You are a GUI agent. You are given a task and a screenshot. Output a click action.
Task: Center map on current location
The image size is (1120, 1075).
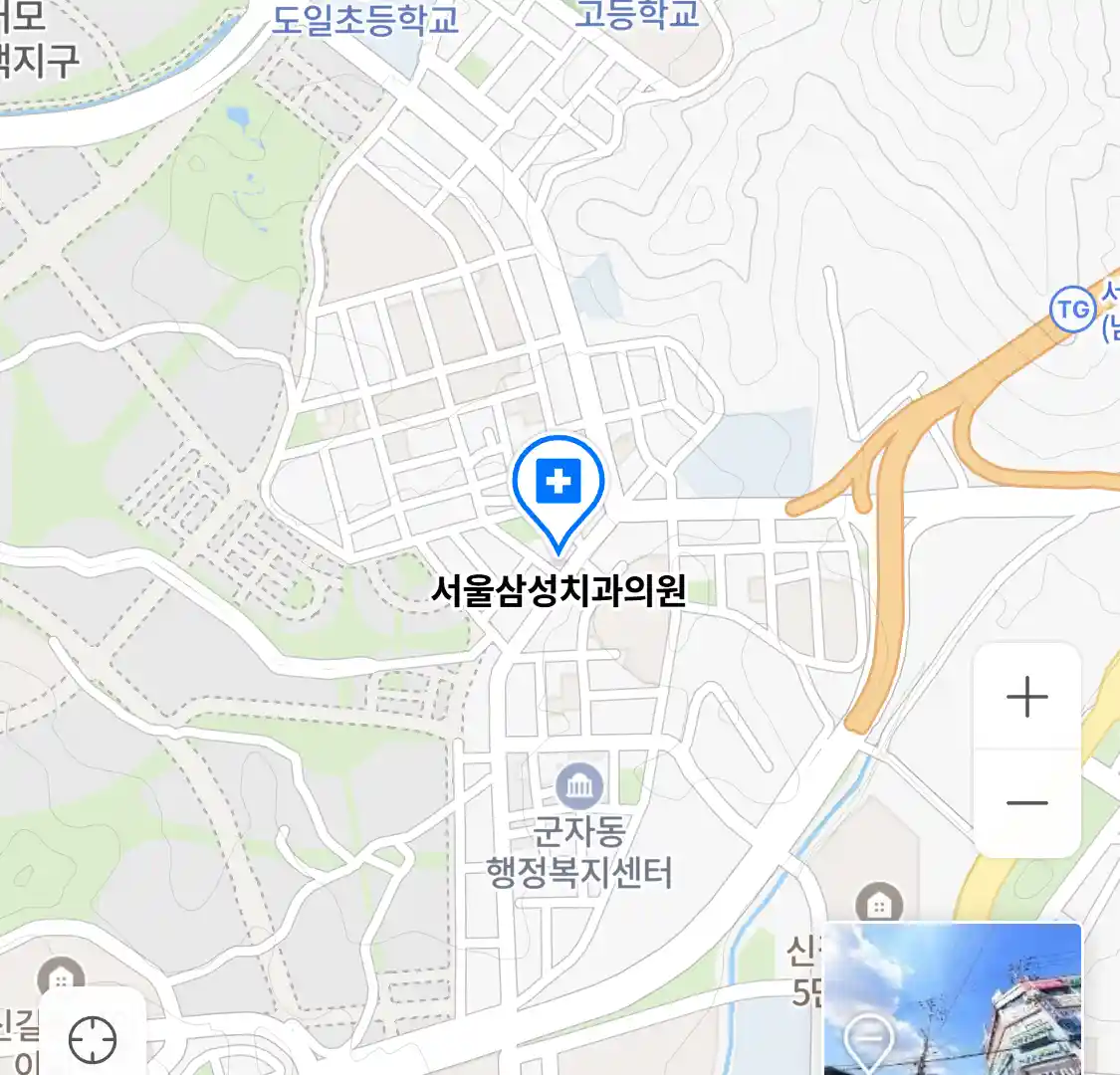click(93, 1040)
